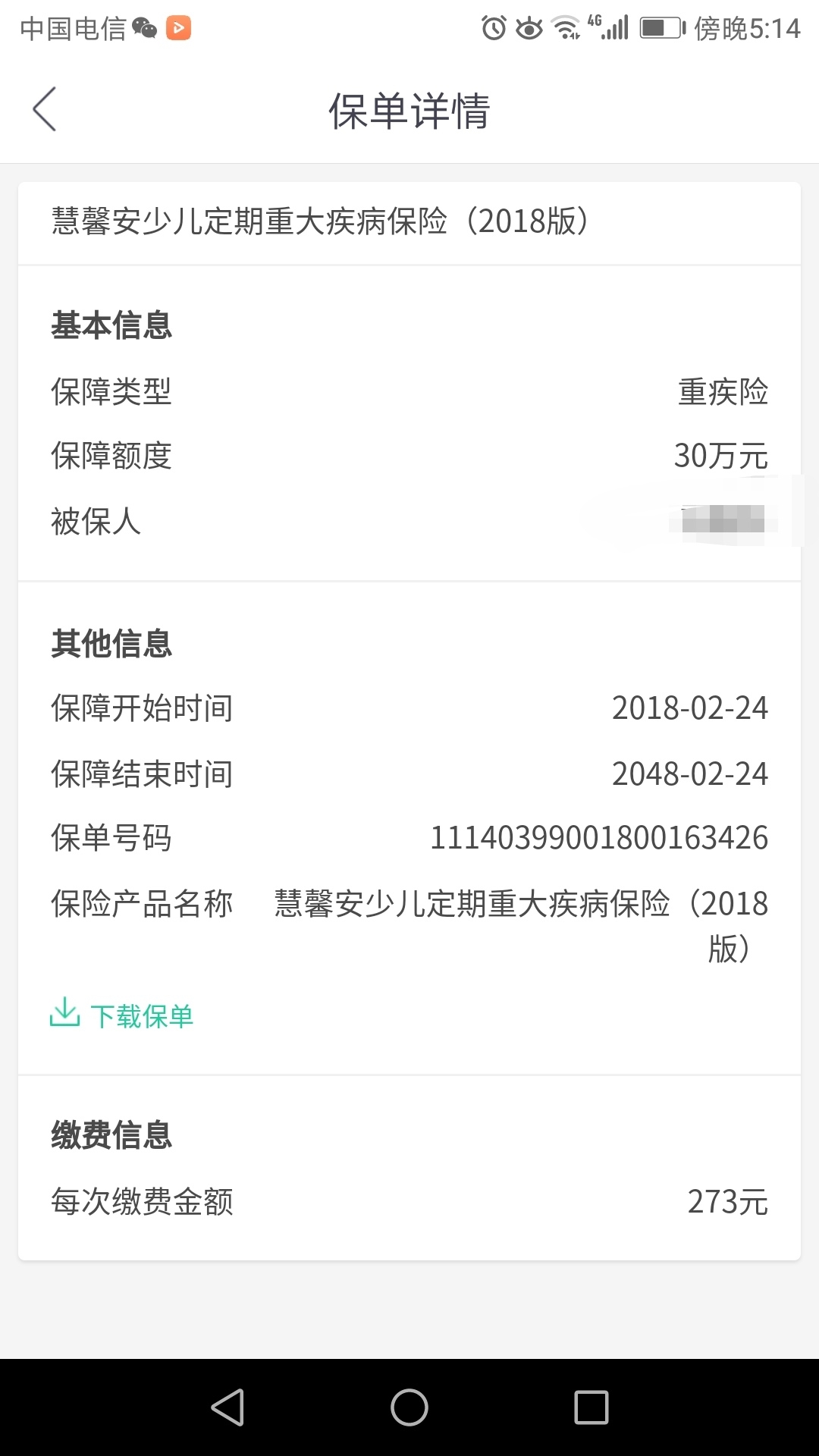Tap the system back button
The image size is (819, 1456).
tap(227, 1407)
